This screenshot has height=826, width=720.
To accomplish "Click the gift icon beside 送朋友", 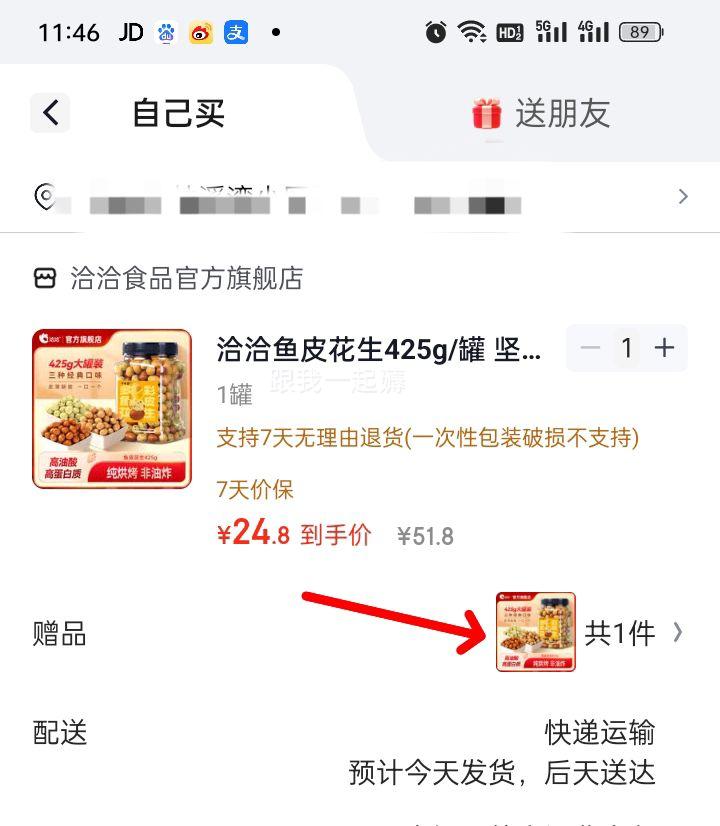I will 487,114.
